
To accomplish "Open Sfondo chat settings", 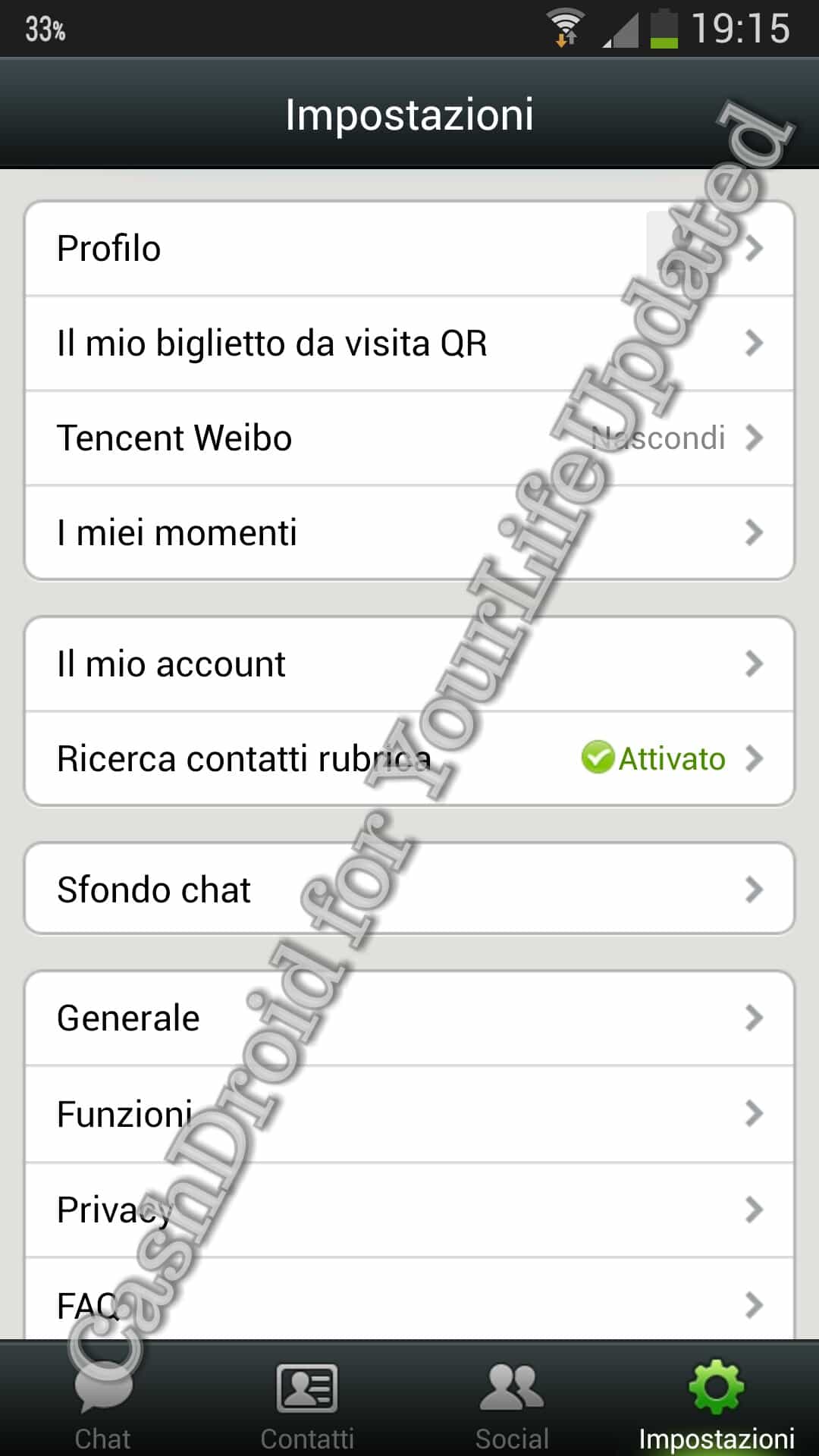I will click(x=409, y=890).
